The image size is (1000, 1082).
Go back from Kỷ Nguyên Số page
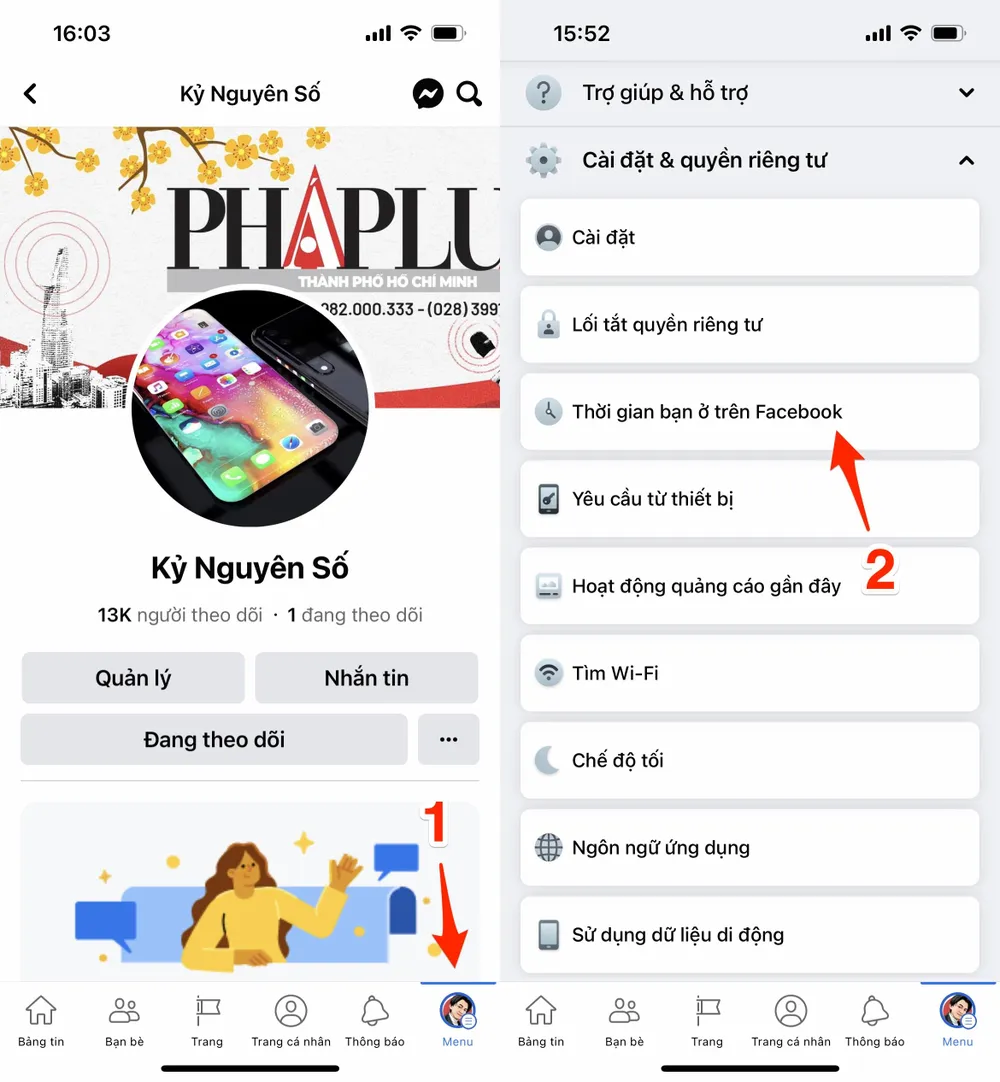pos(30,94)
